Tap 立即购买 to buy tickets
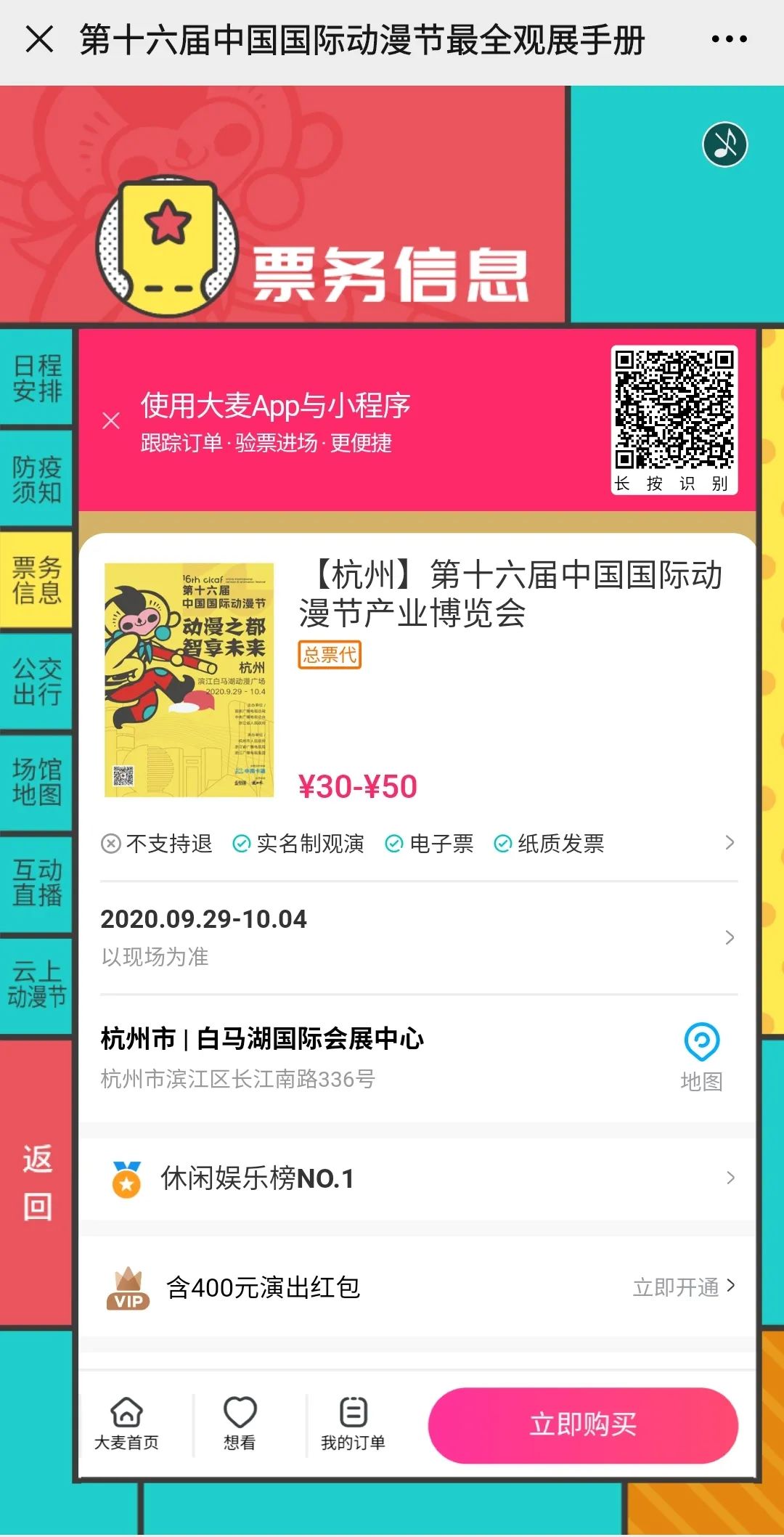Image resolution: width=784 pixels, height=1537 pixels. click(x=583, y=1425)
